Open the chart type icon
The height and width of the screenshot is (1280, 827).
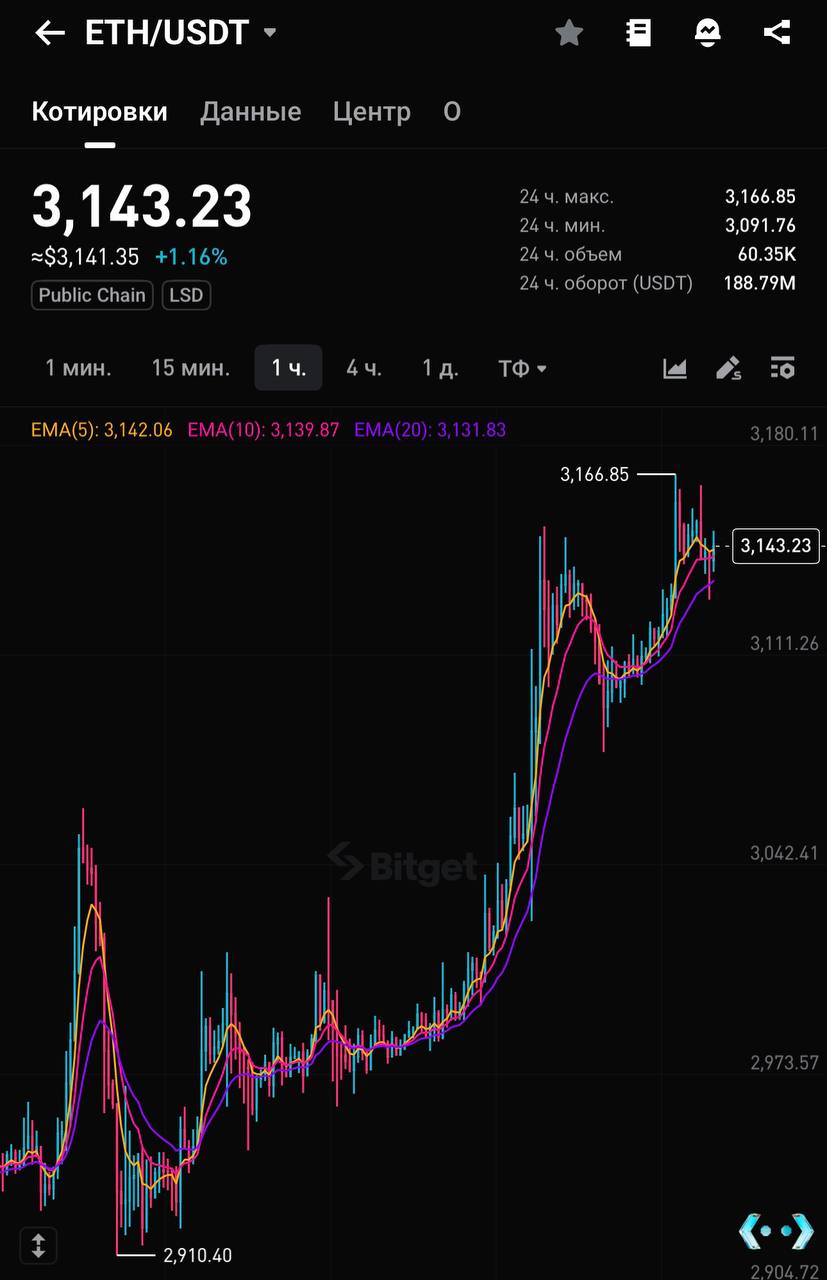point(675,368)
